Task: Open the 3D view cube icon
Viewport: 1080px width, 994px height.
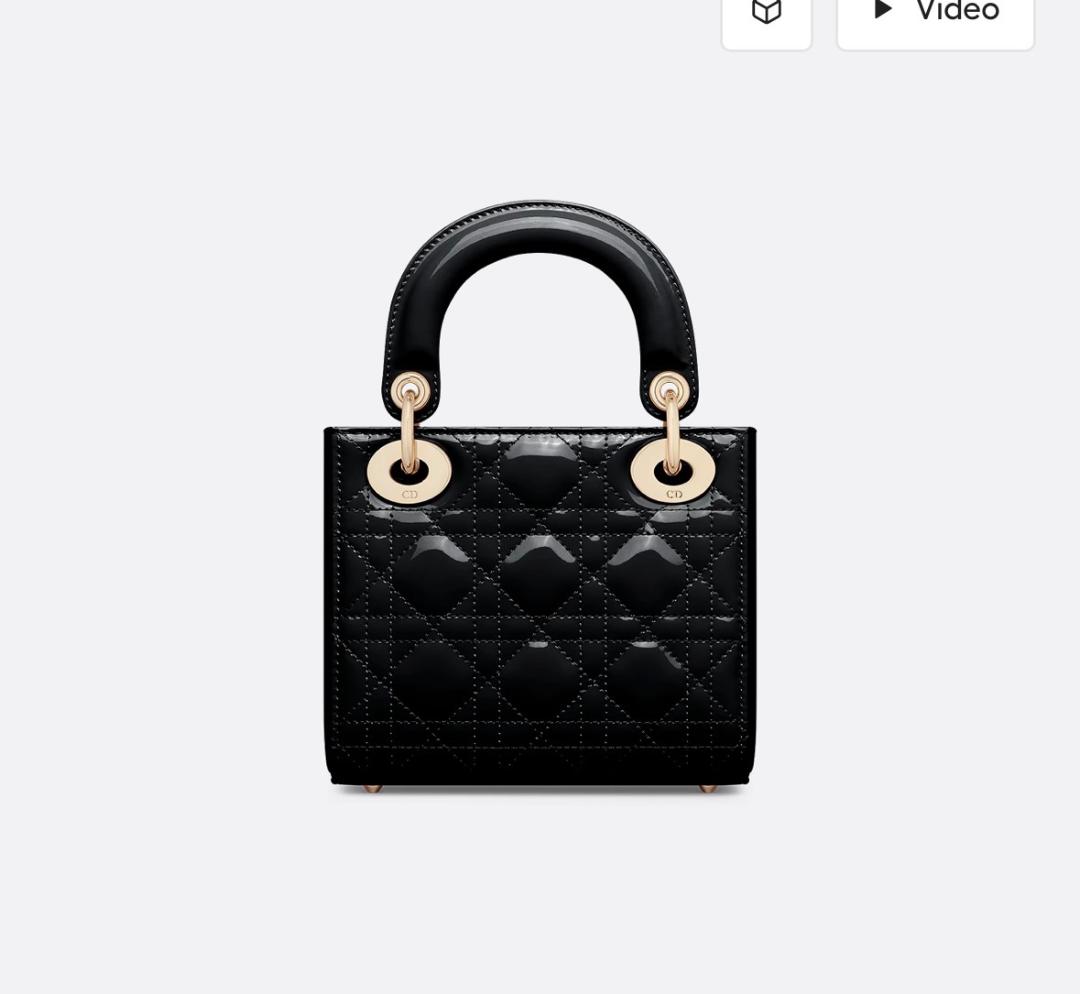Action: (766, 14)
